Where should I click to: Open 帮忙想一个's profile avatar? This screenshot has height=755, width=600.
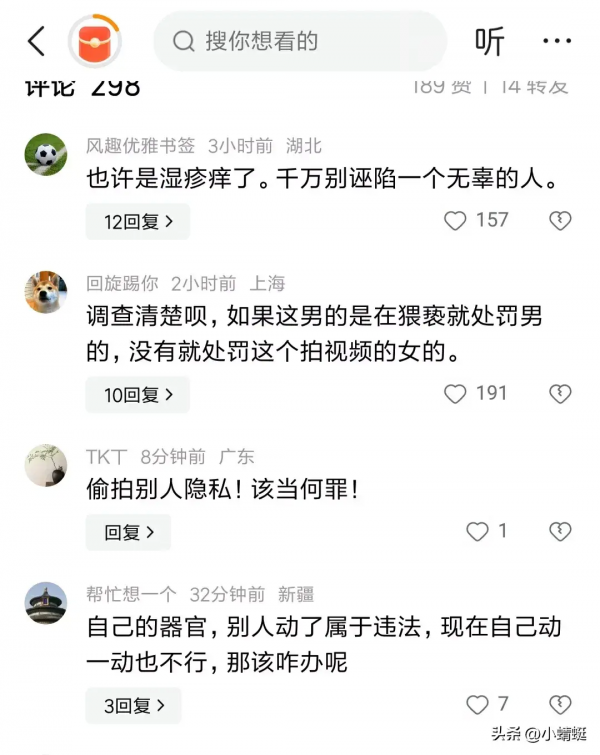click(x=46, y=604)
